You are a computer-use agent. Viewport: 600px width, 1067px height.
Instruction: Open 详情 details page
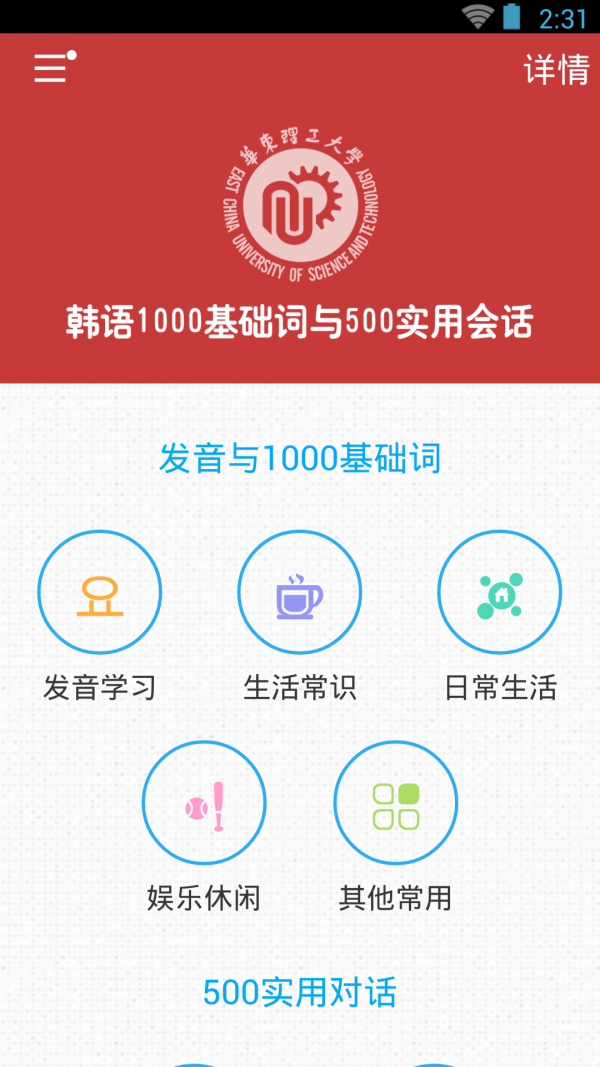point(556,69)
